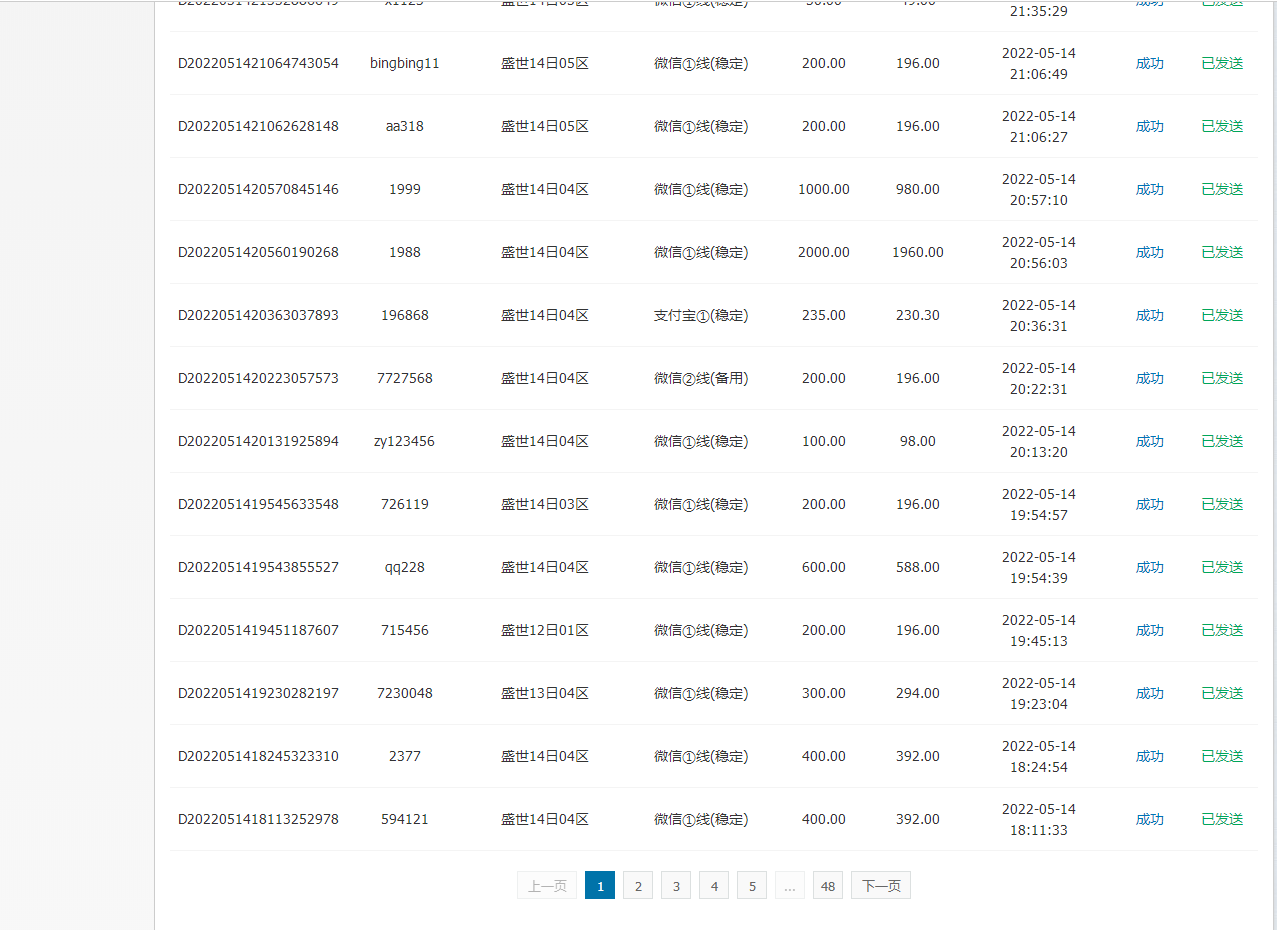This screenshot has width=1277, height=930.
Task: Open page 4 of results
Action: click(713, 886)
